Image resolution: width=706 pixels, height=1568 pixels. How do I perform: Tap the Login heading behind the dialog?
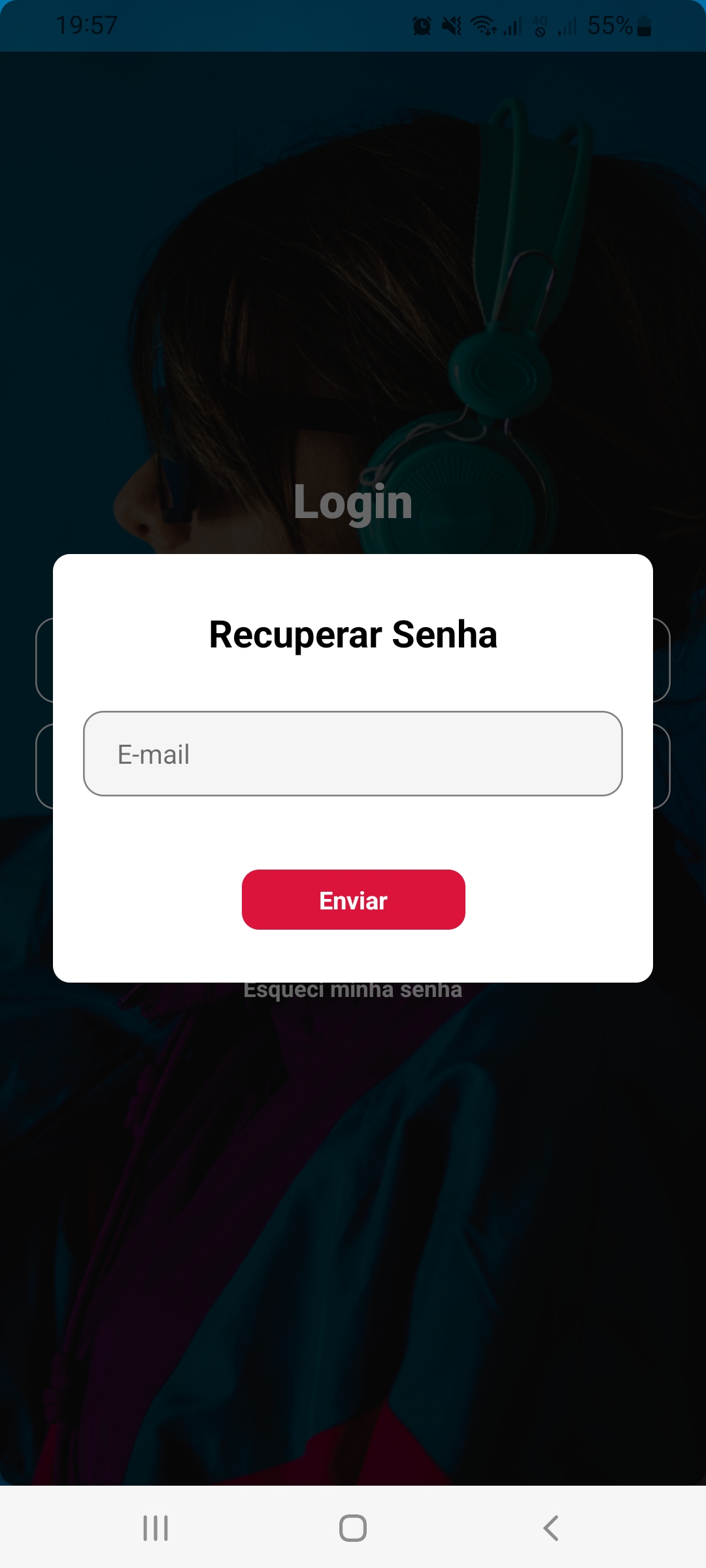[x=353, y=503]
